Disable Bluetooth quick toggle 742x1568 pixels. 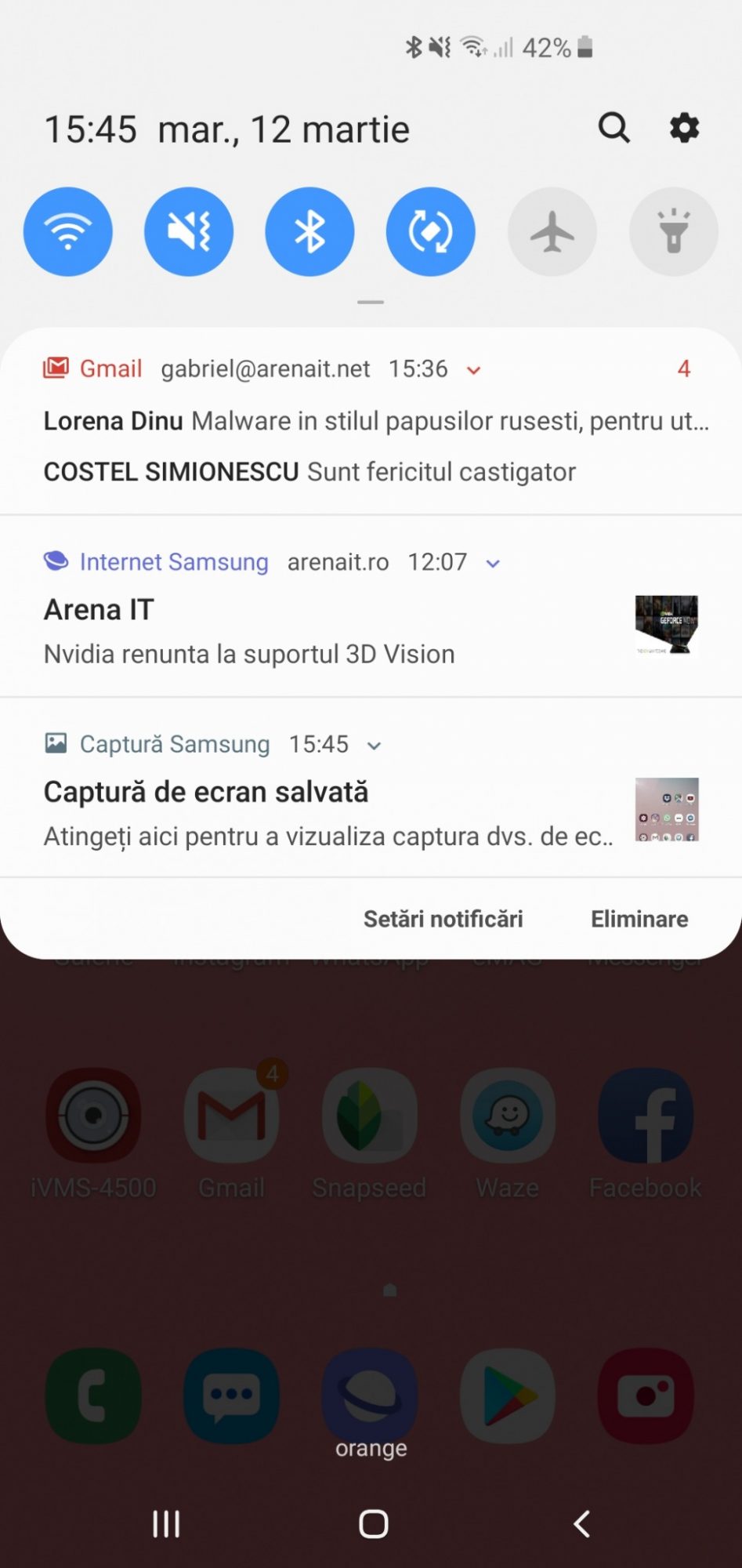click(309, 231)
